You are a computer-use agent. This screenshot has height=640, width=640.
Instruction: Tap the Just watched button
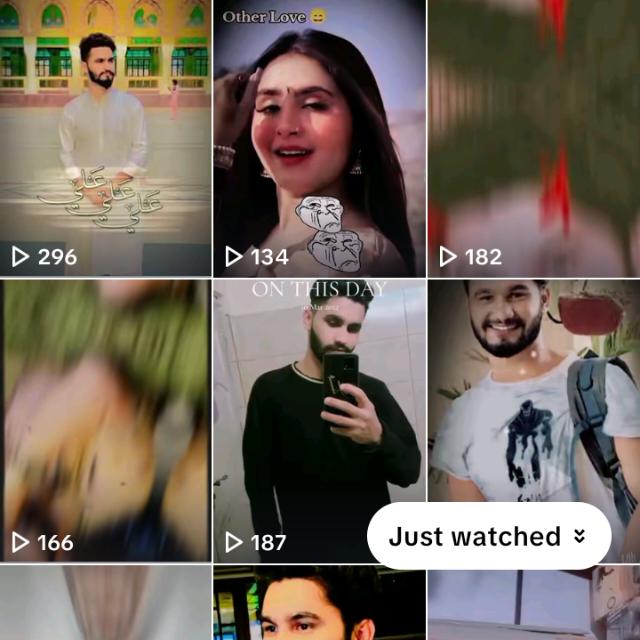[x=488, y=536]
